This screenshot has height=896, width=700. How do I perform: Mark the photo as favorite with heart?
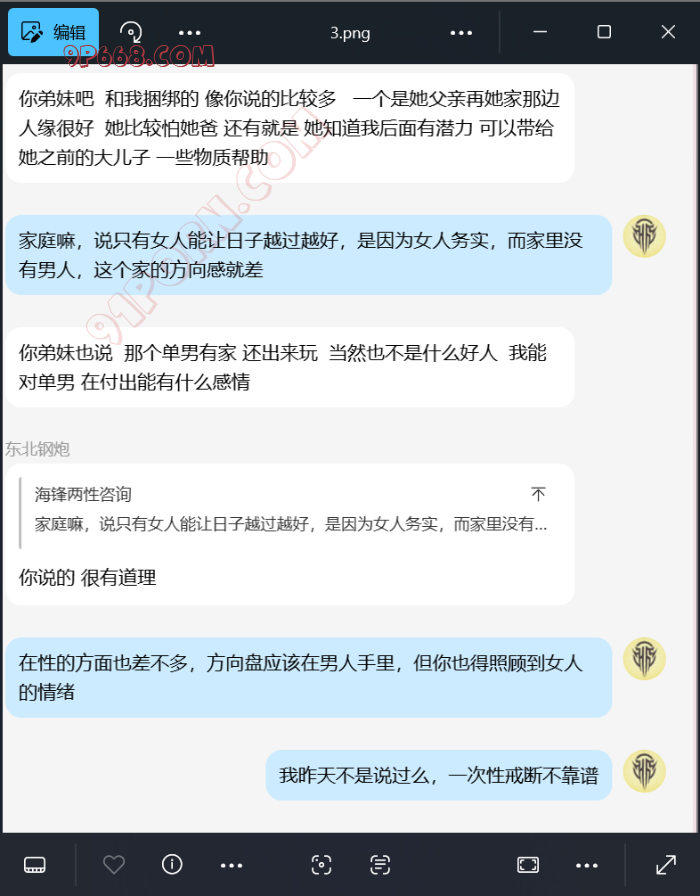pos(114,865)
